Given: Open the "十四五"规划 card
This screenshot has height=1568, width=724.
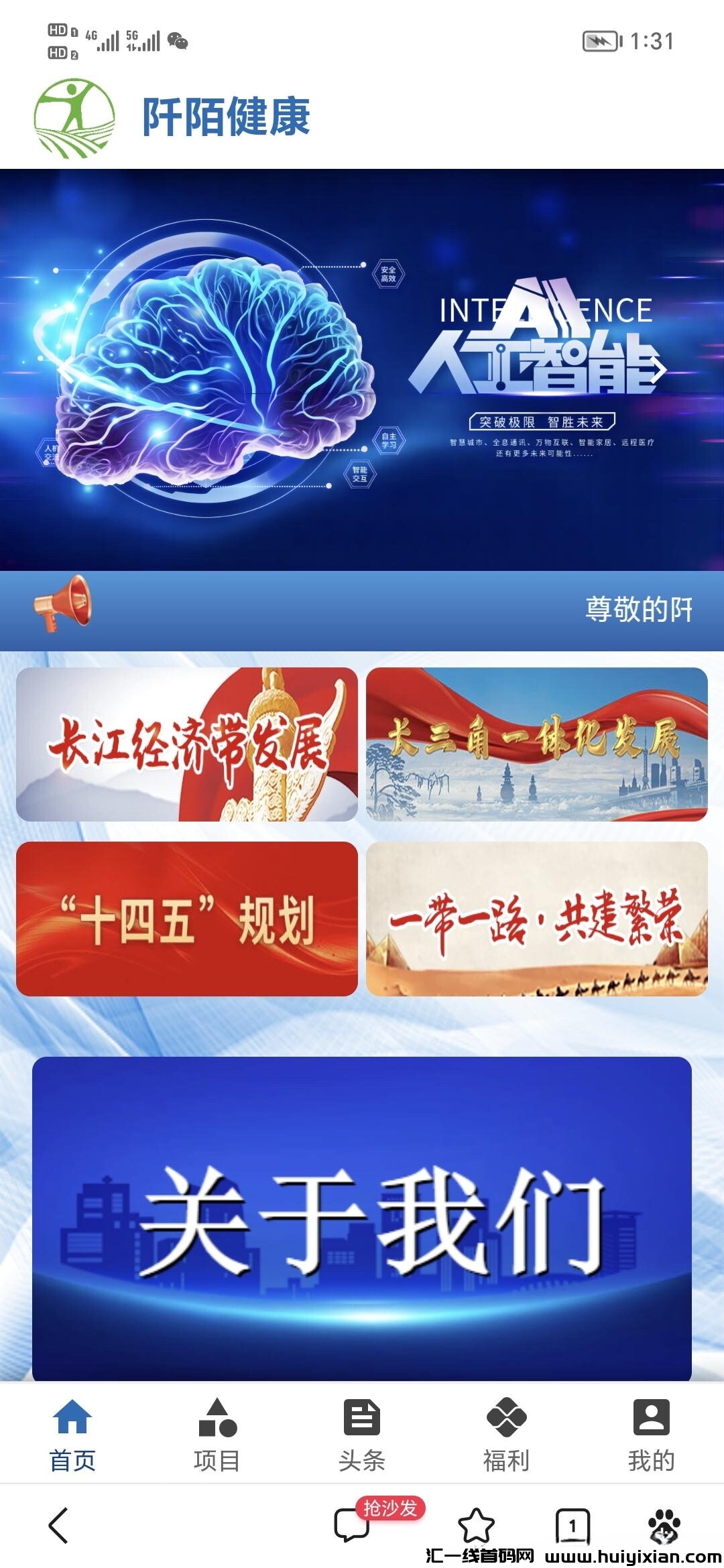Looking at the screenshot, I should tap(186, 919).
